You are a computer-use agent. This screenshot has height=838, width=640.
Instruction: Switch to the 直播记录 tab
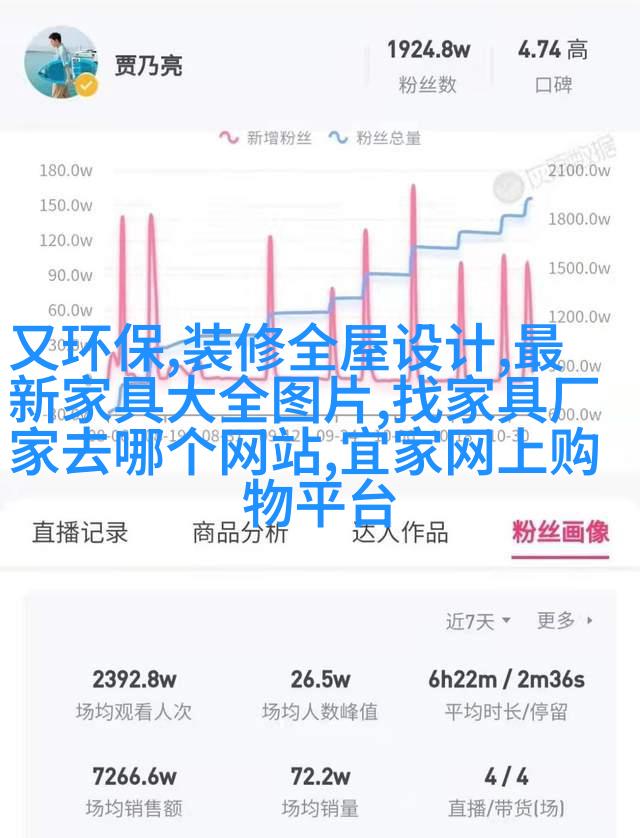click(x=80, y=533)
